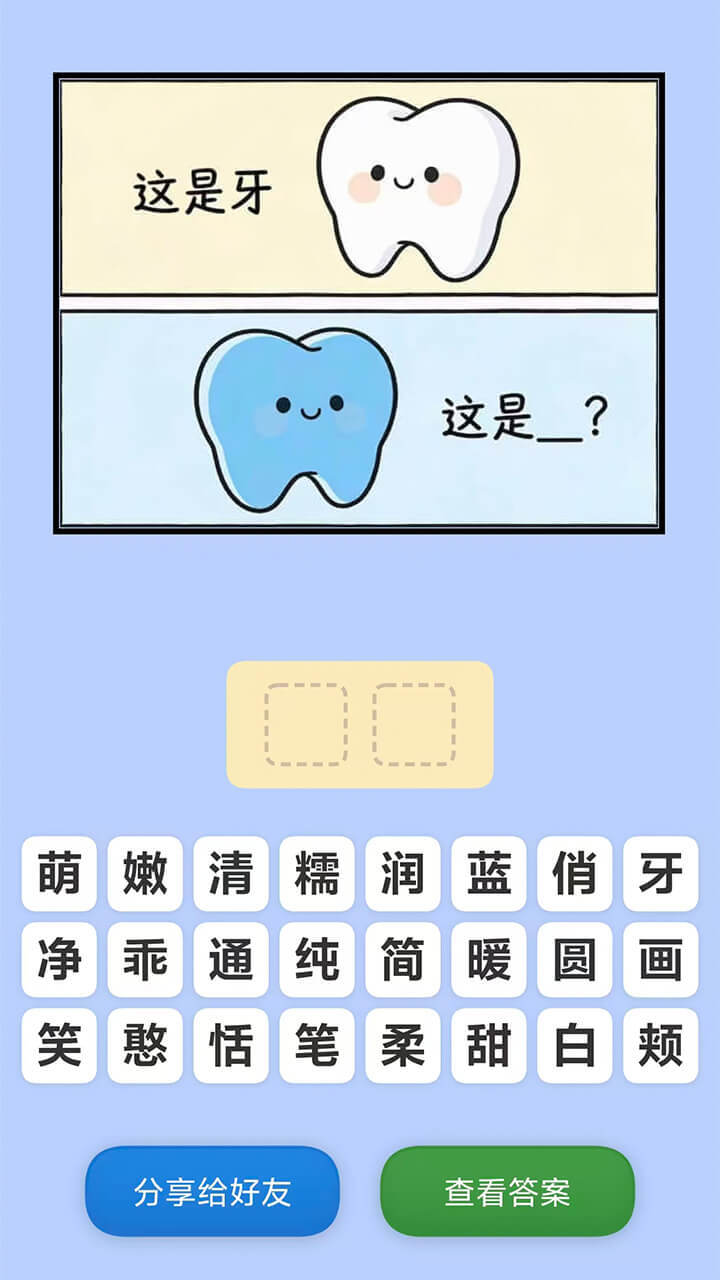Choose the character 通
Viewport: 720px width, 1280px height.
[x=231, y=960]
